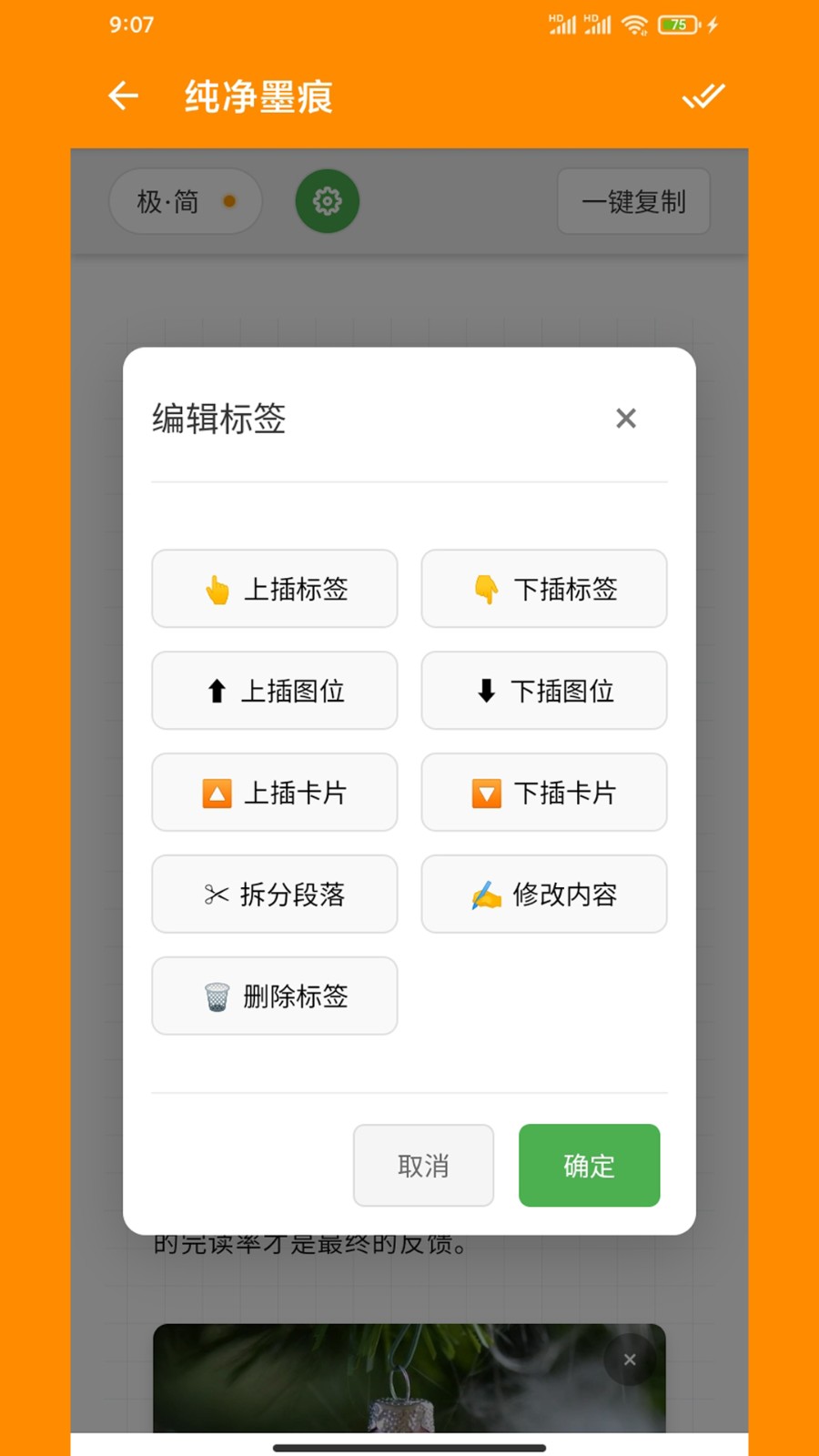The height and width of the screenshot is (1456, 819).
Task: Choose 下插卡片 with the orange down-triangle icon
Action: click(x=543, y=793)
